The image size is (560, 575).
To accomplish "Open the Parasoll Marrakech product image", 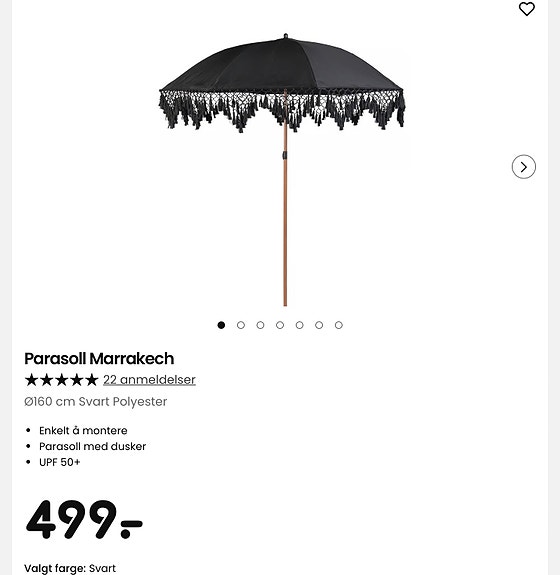I will [282, 169].
